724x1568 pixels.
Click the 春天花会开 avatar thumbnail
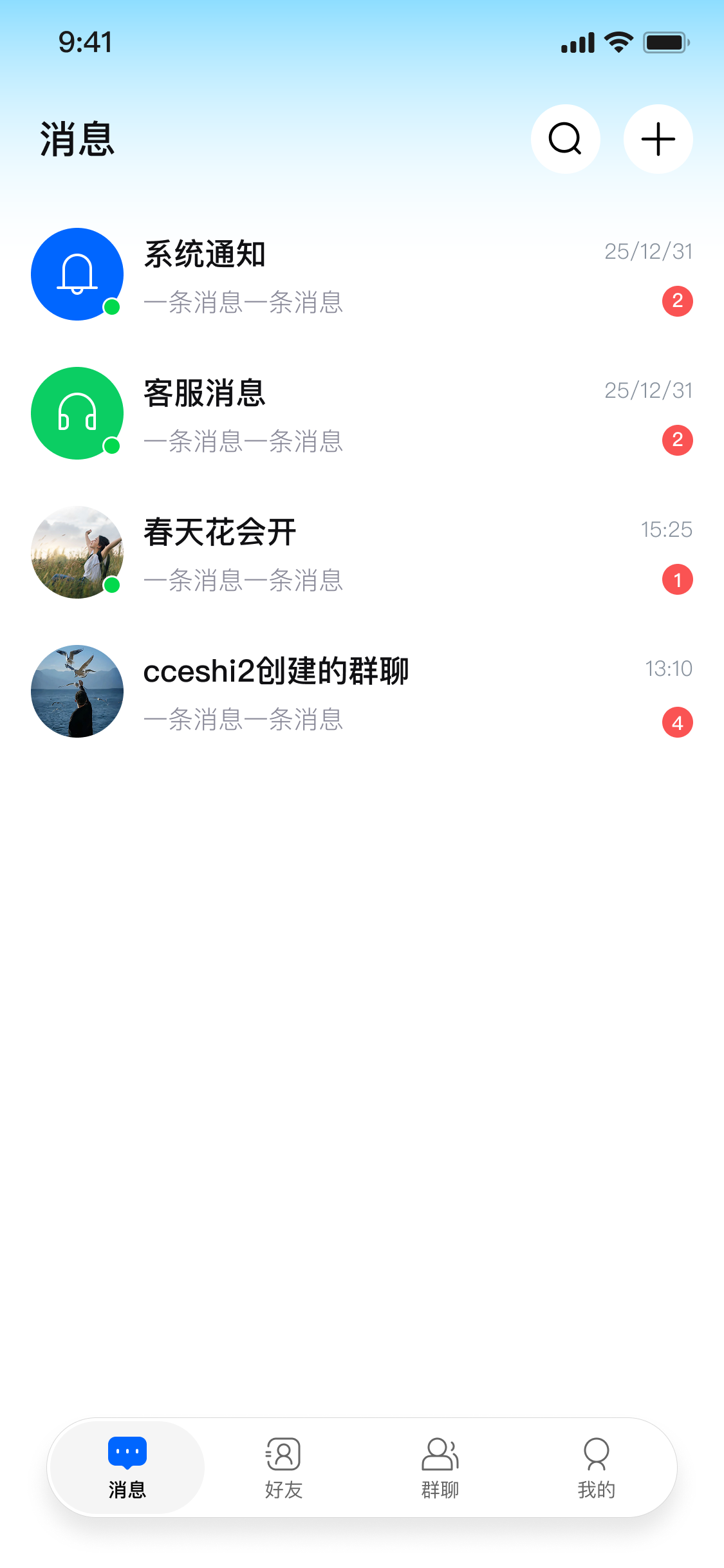[77, 552]
